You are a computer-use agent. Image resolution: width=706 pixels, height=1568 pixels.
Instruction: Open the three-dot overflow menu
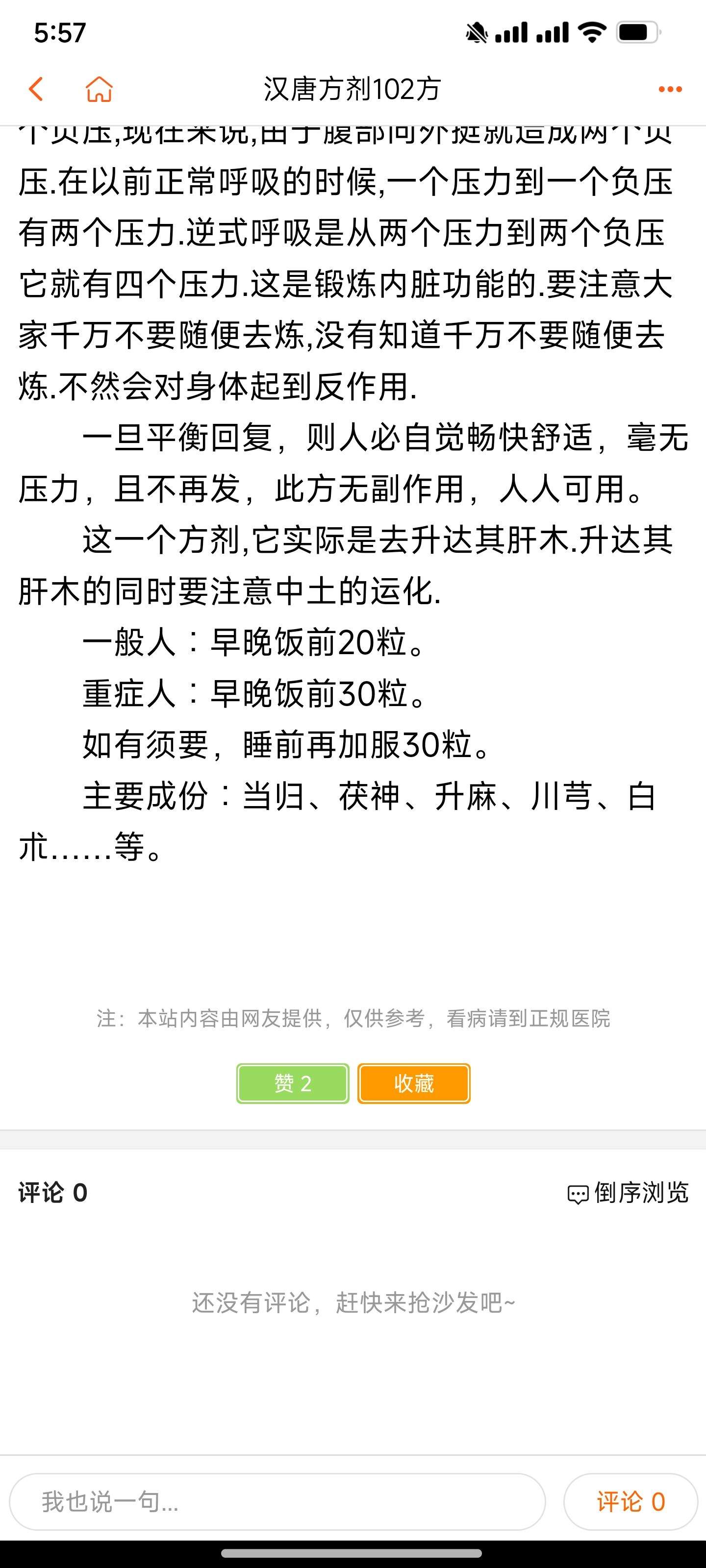(670, 90)
